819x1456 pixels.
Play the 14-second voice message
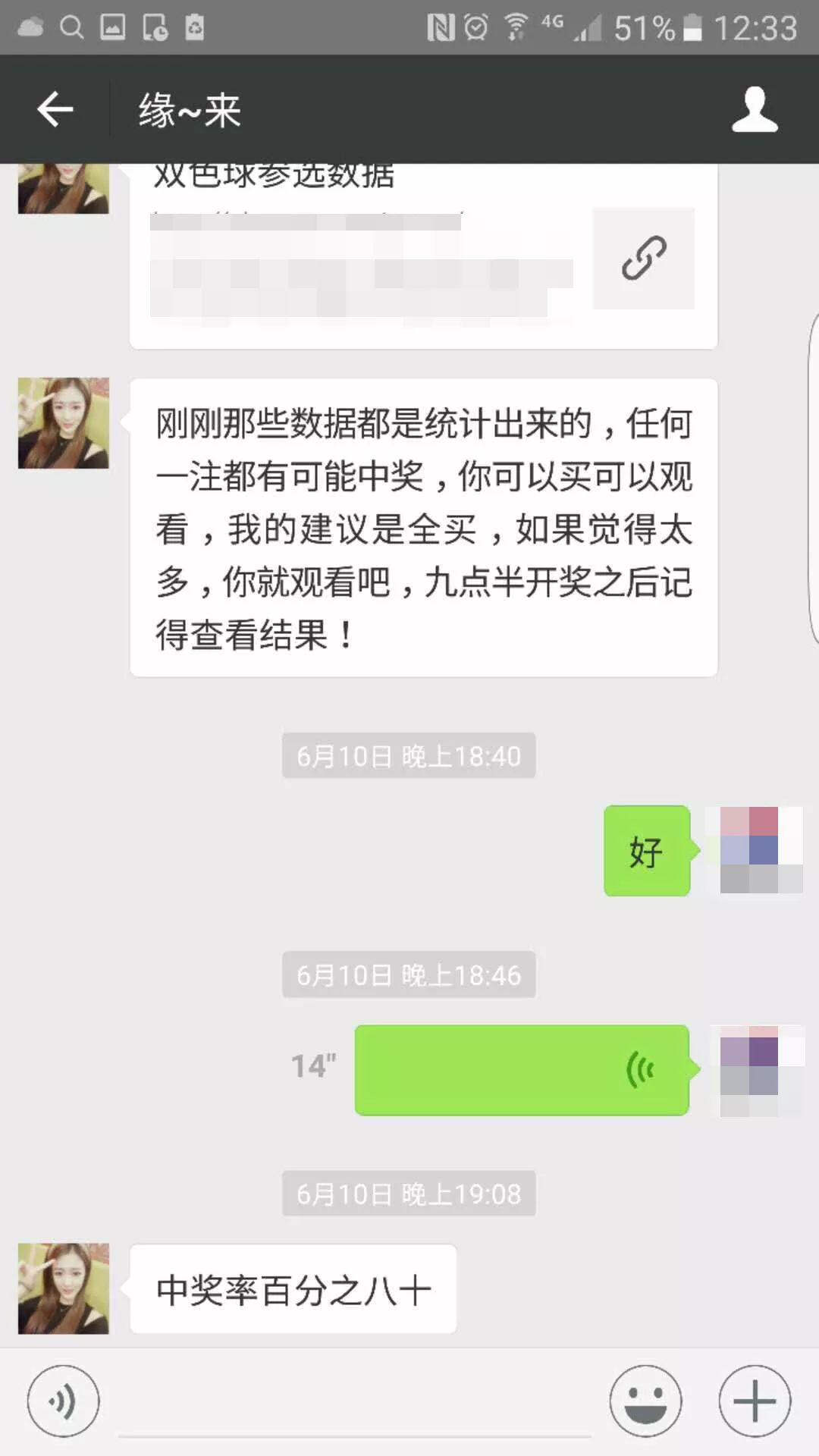[x=520, y=1071]
